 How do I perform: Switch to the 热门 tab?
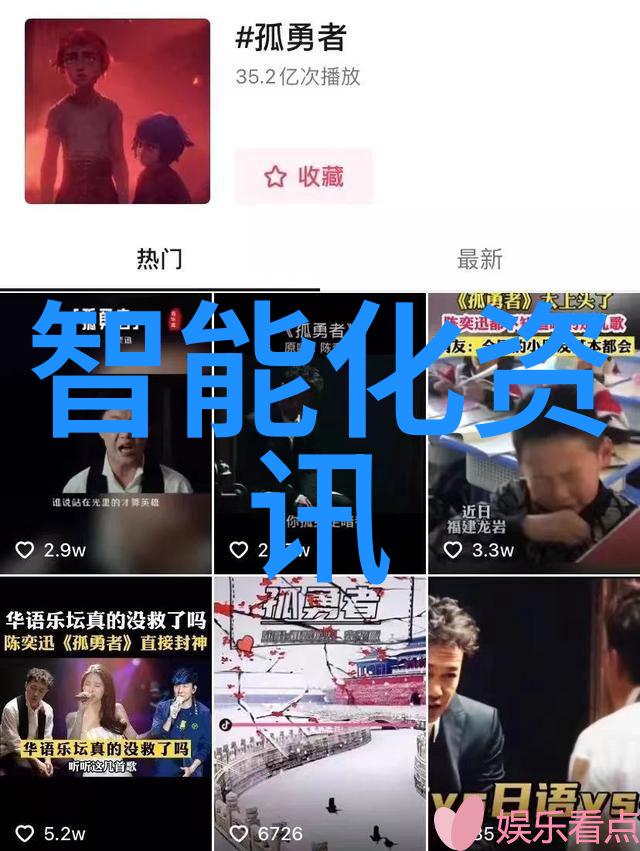coord(160,259)
